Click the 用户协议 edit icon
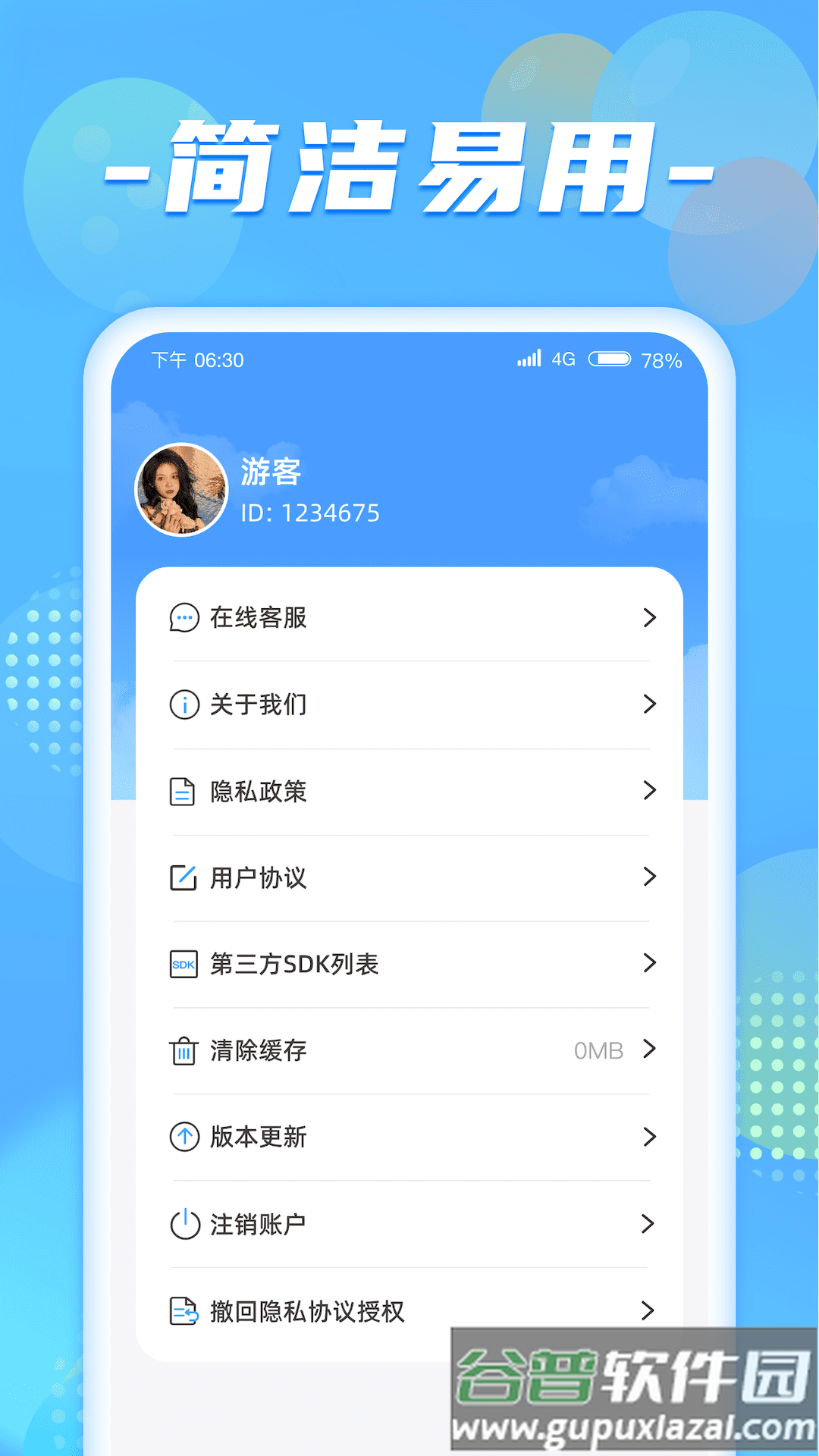The height and width of the screenshot is (1456, 819). click(183, 877)
